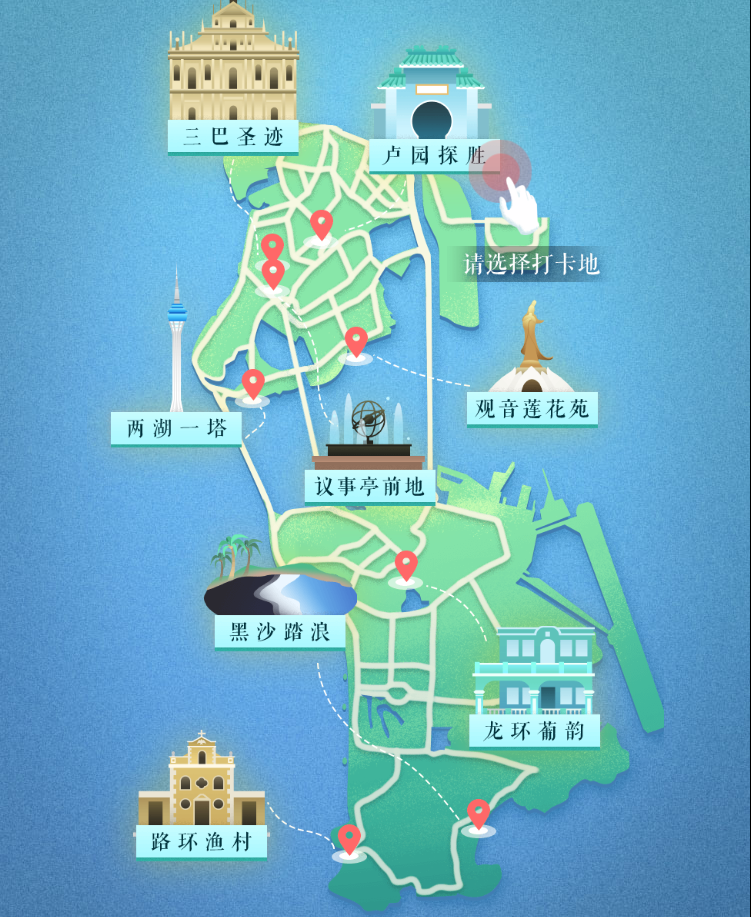Image resolution: width=751 pixels, height=917 pixels.
Task: Select 路环渔村 as check-in place
Action: [x=202, y=841]
